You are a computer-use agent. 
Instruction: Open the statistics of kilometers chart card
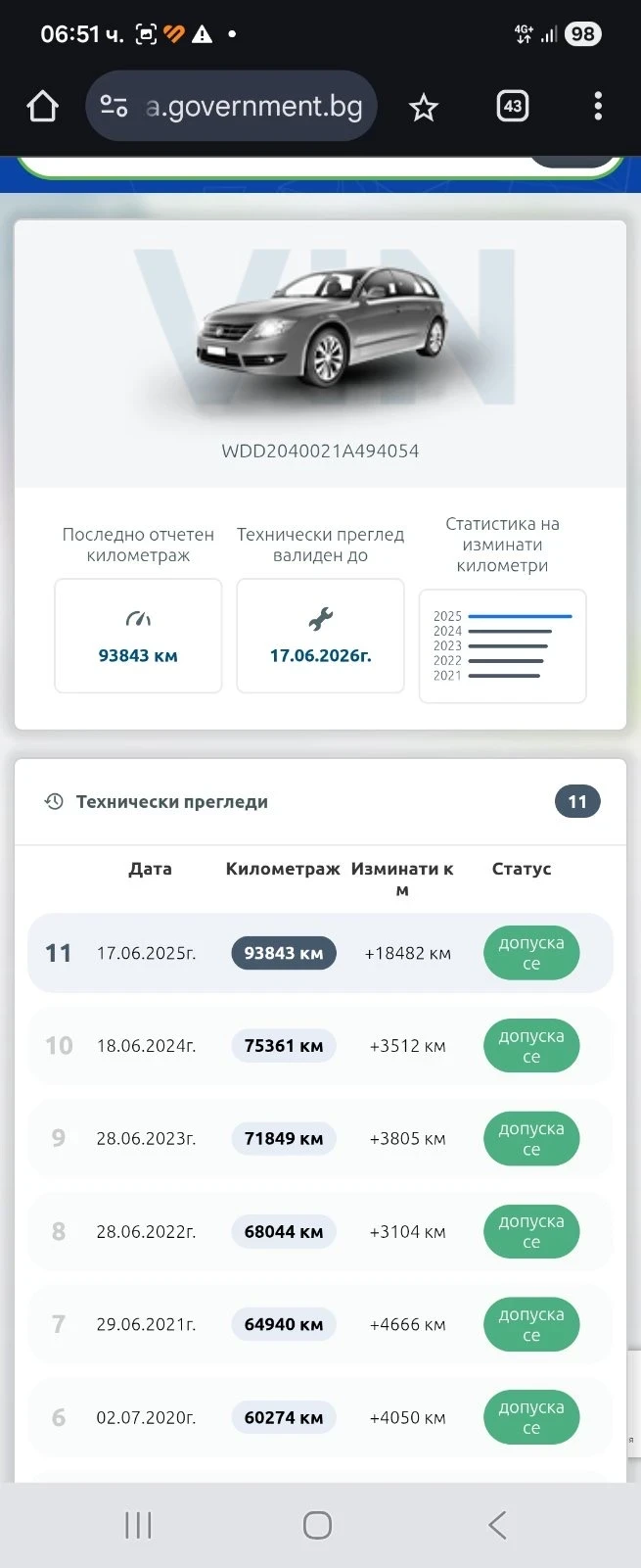point(502,646)
